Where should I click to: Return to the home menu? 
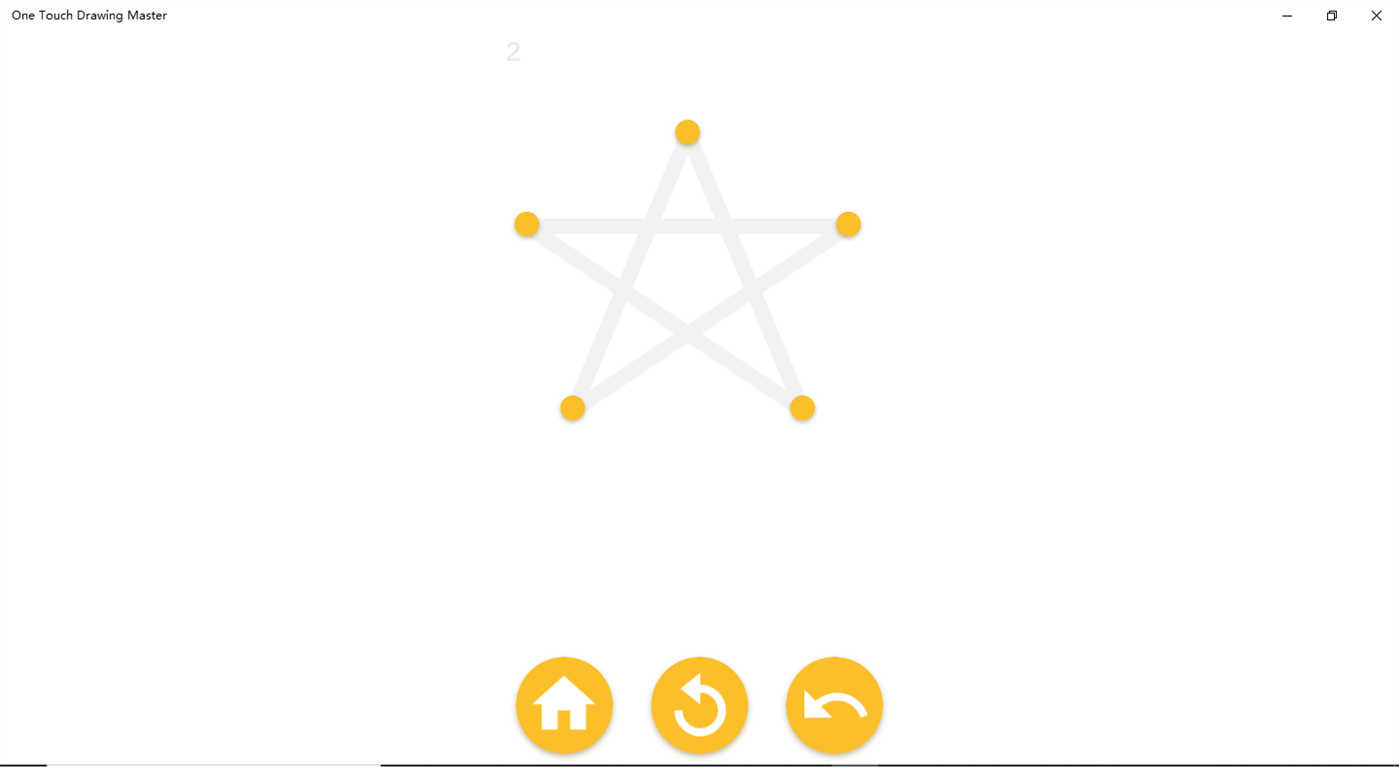564,705
